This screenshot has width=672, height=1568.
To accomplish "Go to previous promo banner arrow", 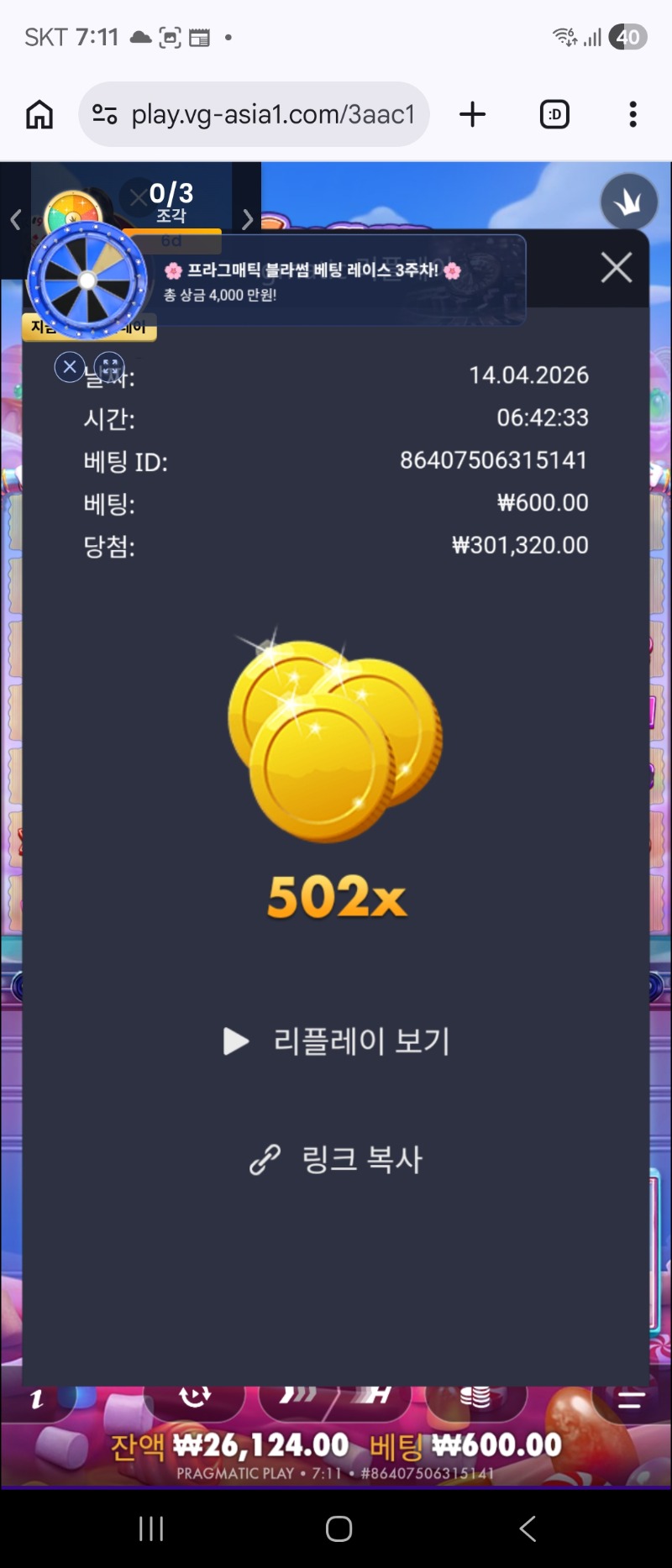I will pyautogui.click(x=15, y=220).
